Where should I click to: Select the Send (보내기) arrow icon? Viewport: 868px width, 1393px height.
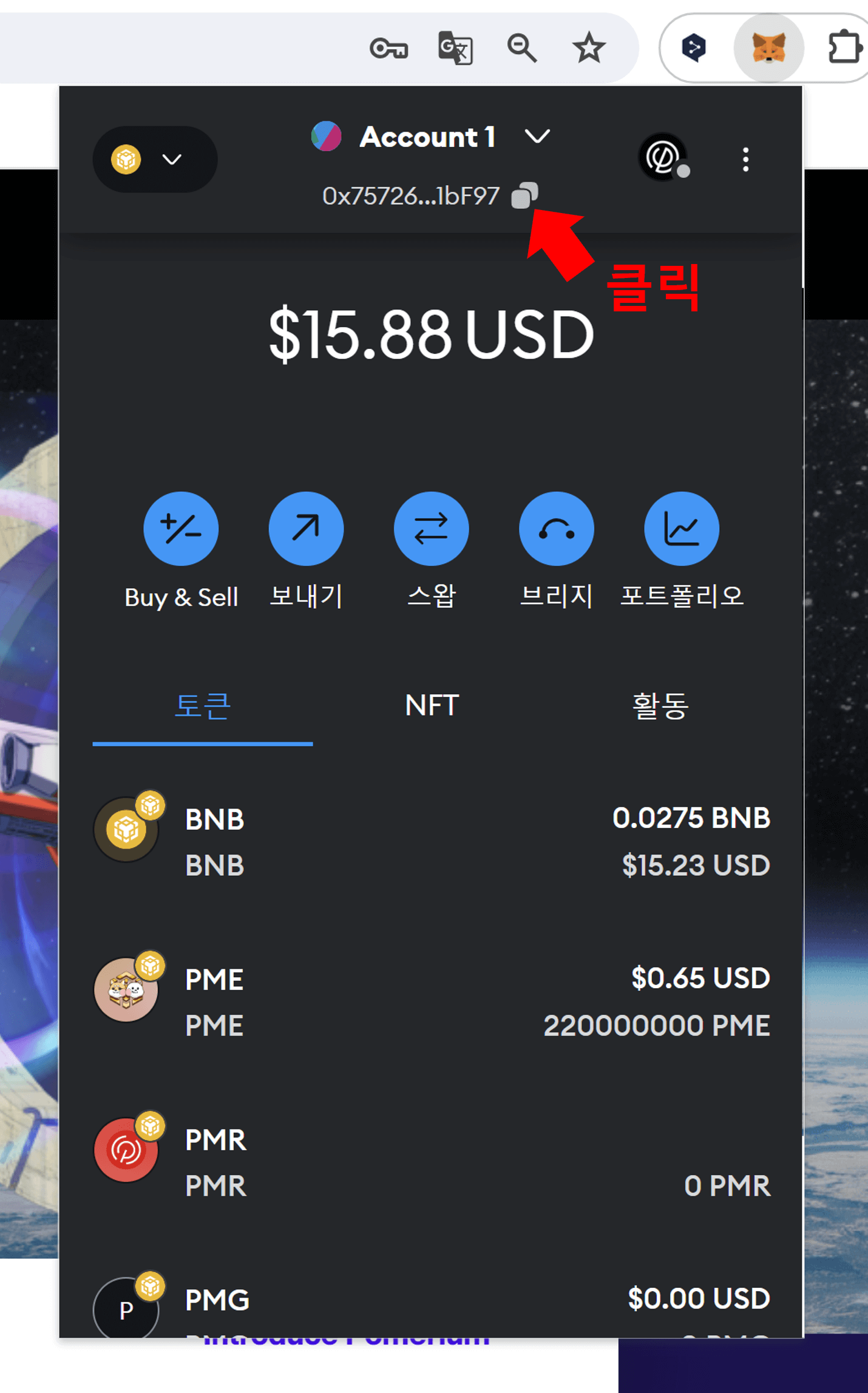click(x=307, y=528)
